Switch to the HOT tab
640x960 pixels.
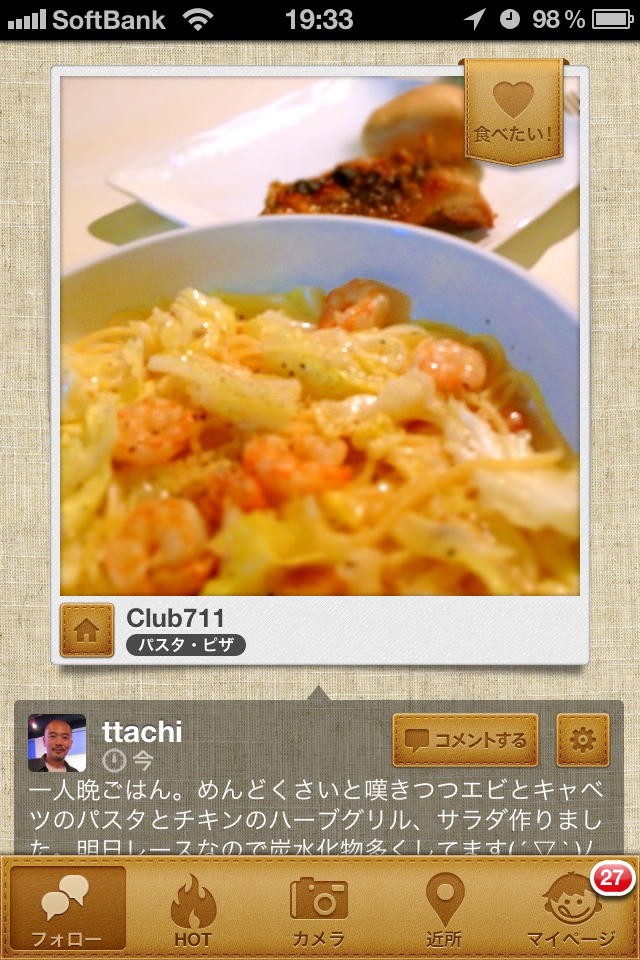pos(193,908)
